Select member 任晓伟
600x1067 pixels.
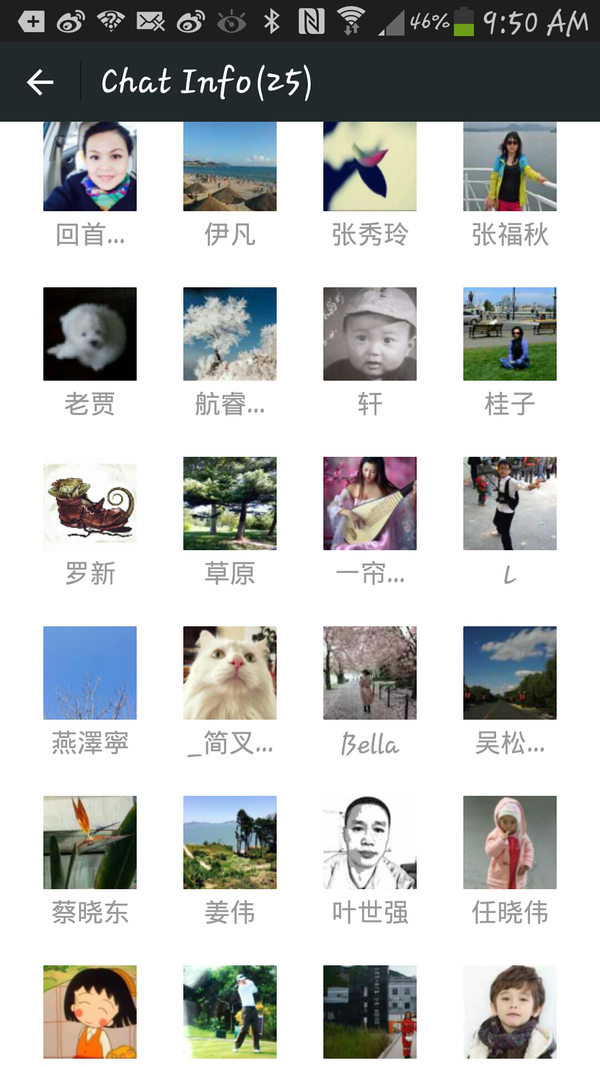coord(510,842)
